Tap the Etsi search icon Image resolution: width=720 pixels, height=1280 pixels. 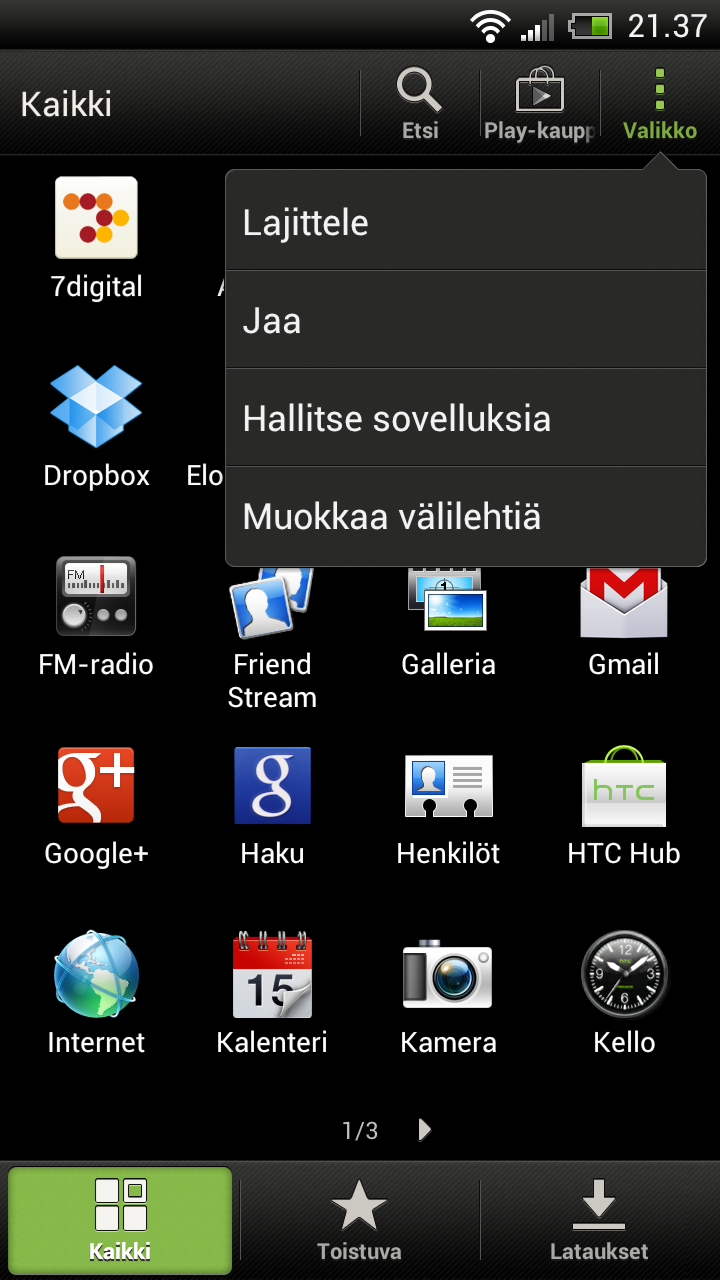[420, 104]
